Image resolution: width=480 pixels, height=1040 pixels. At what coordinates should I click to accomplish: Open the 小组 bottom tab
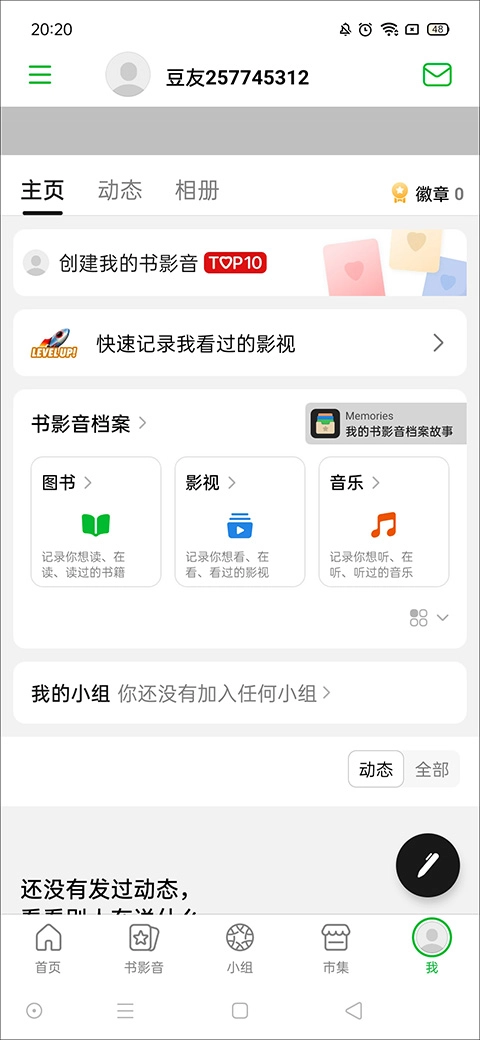(239, 949)
